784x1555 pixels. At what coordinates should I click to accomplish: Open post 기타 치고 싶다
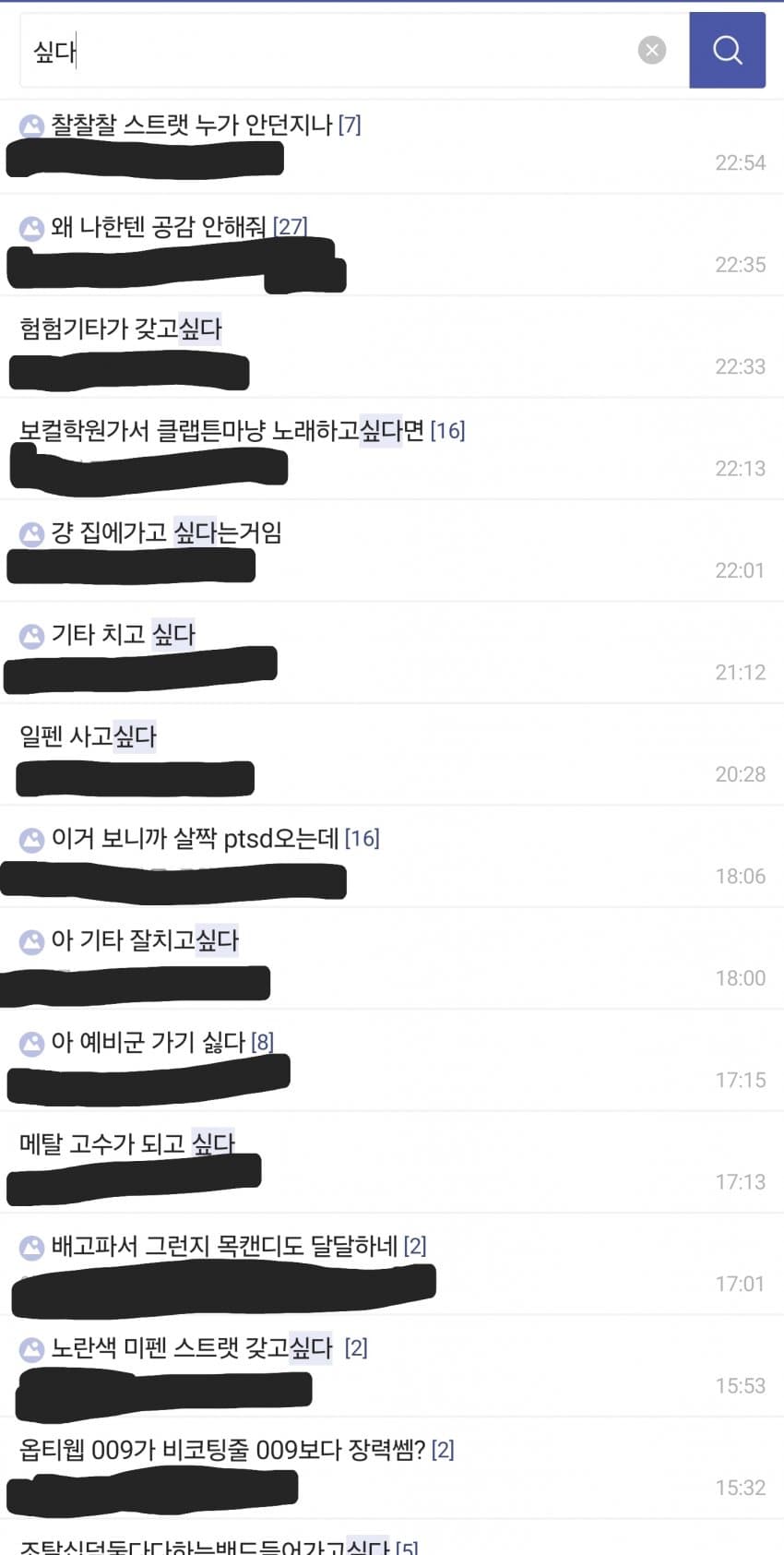(x=123, y=634)
